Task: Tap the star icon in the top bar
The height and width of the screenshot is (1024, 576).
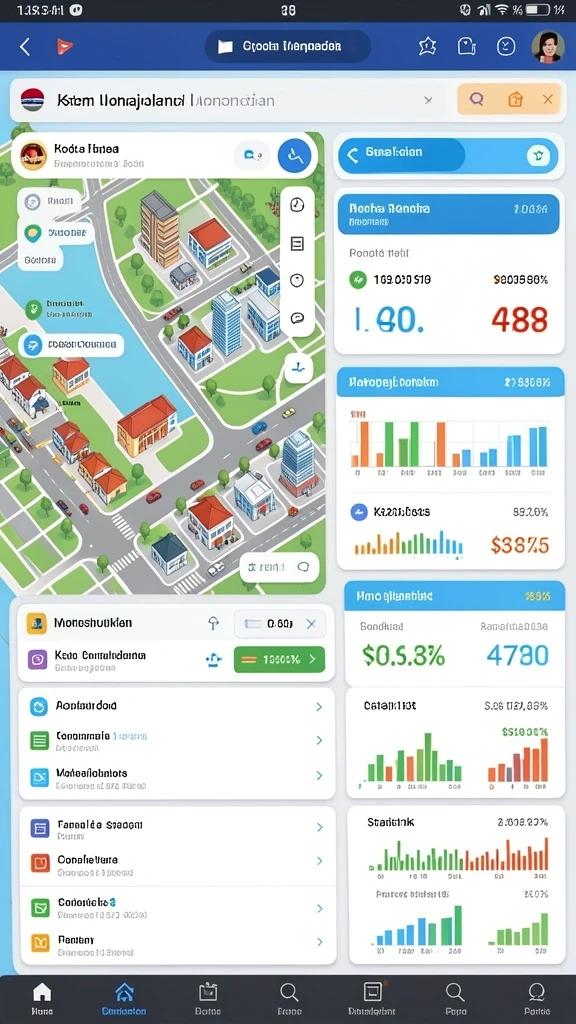Action: click(x=427, y=46)
